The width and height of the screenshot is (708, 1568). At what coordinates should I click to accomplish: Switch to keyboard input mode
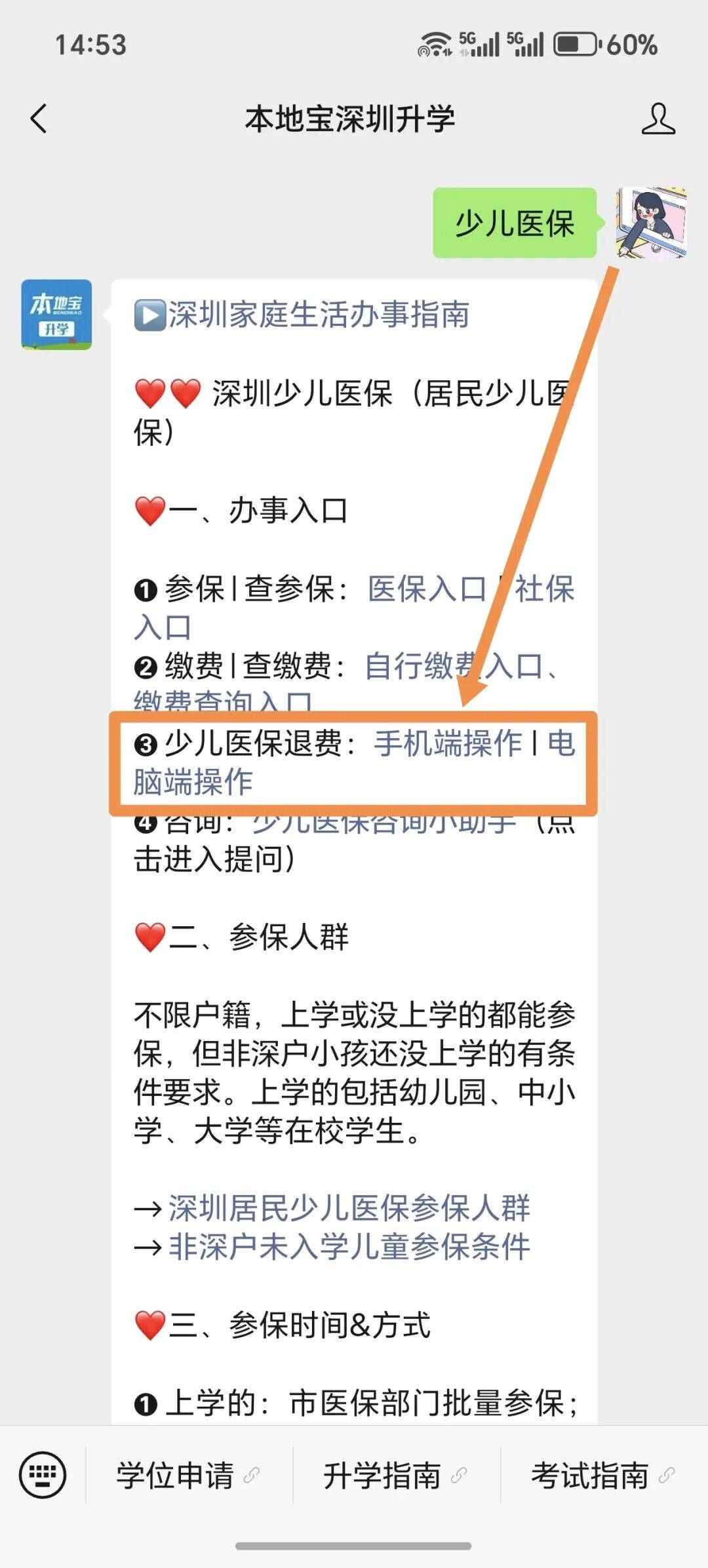(x=43, y=1475)
